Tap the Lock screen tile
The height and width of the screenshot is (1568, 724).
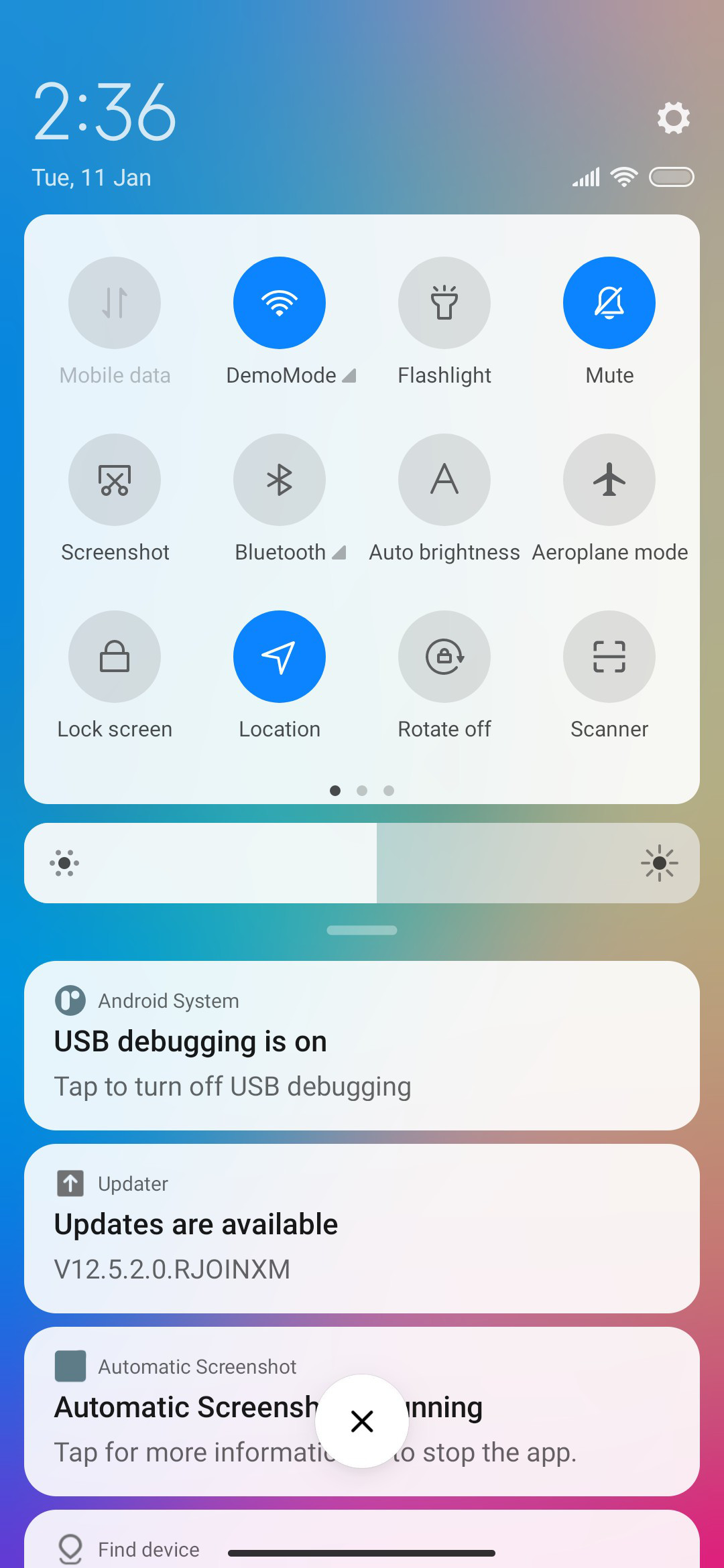(115, 657)
